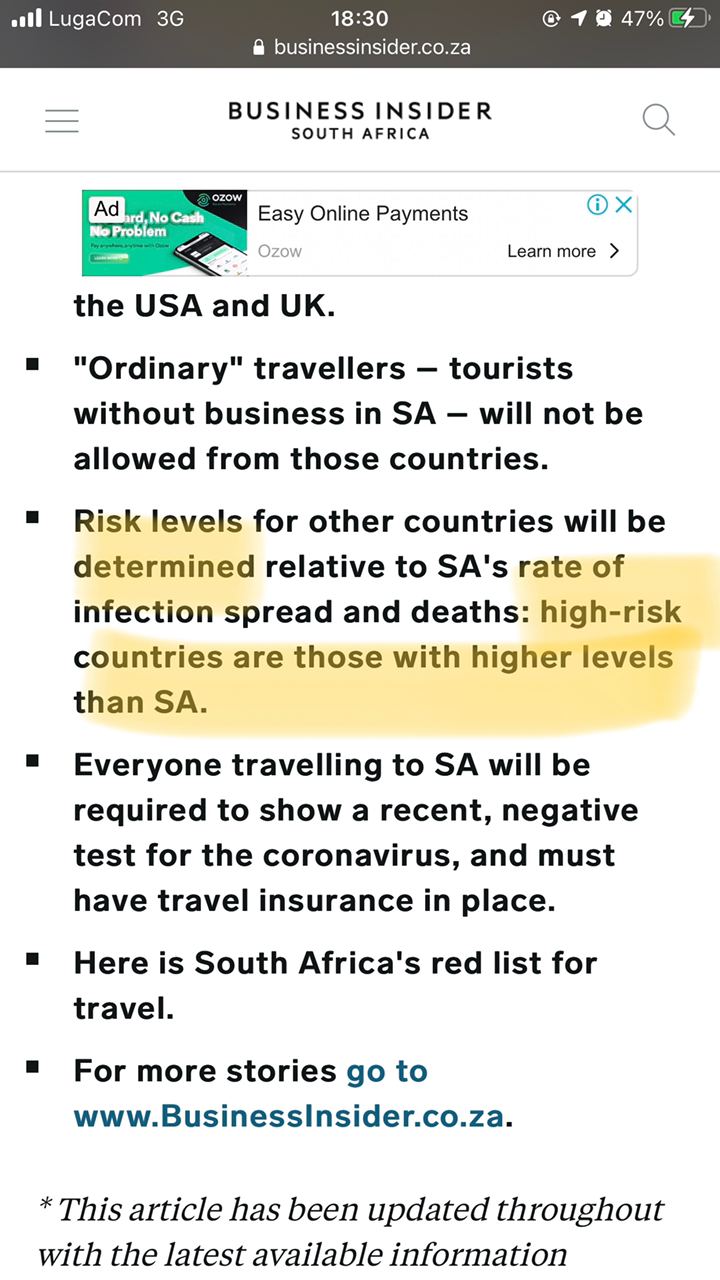Close the Ozow ad banner

[623, 205]
